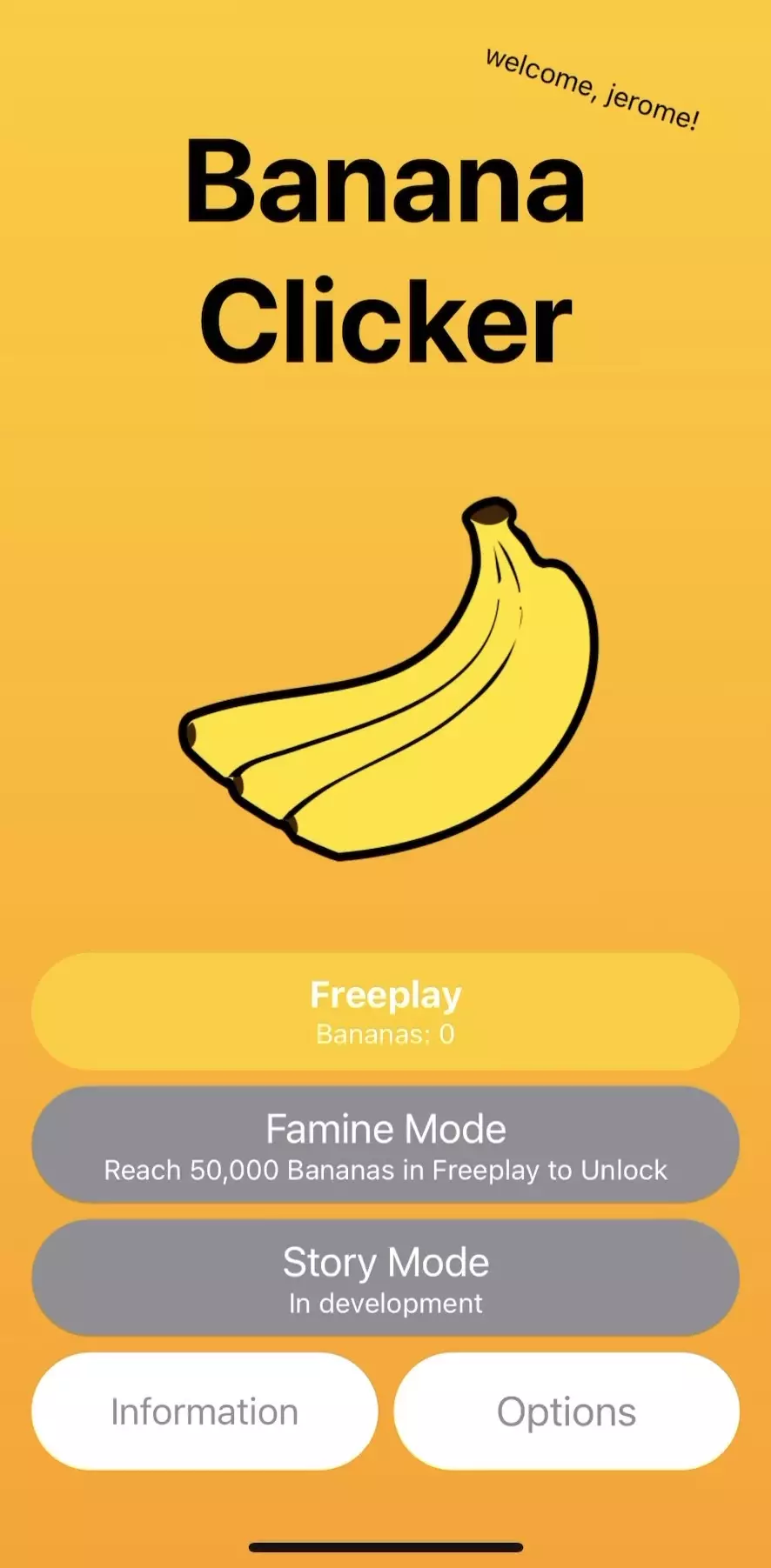Tap the 'In development' label under Story Mode
This screenshot has width=771, height=1568.
[385, 1303]
